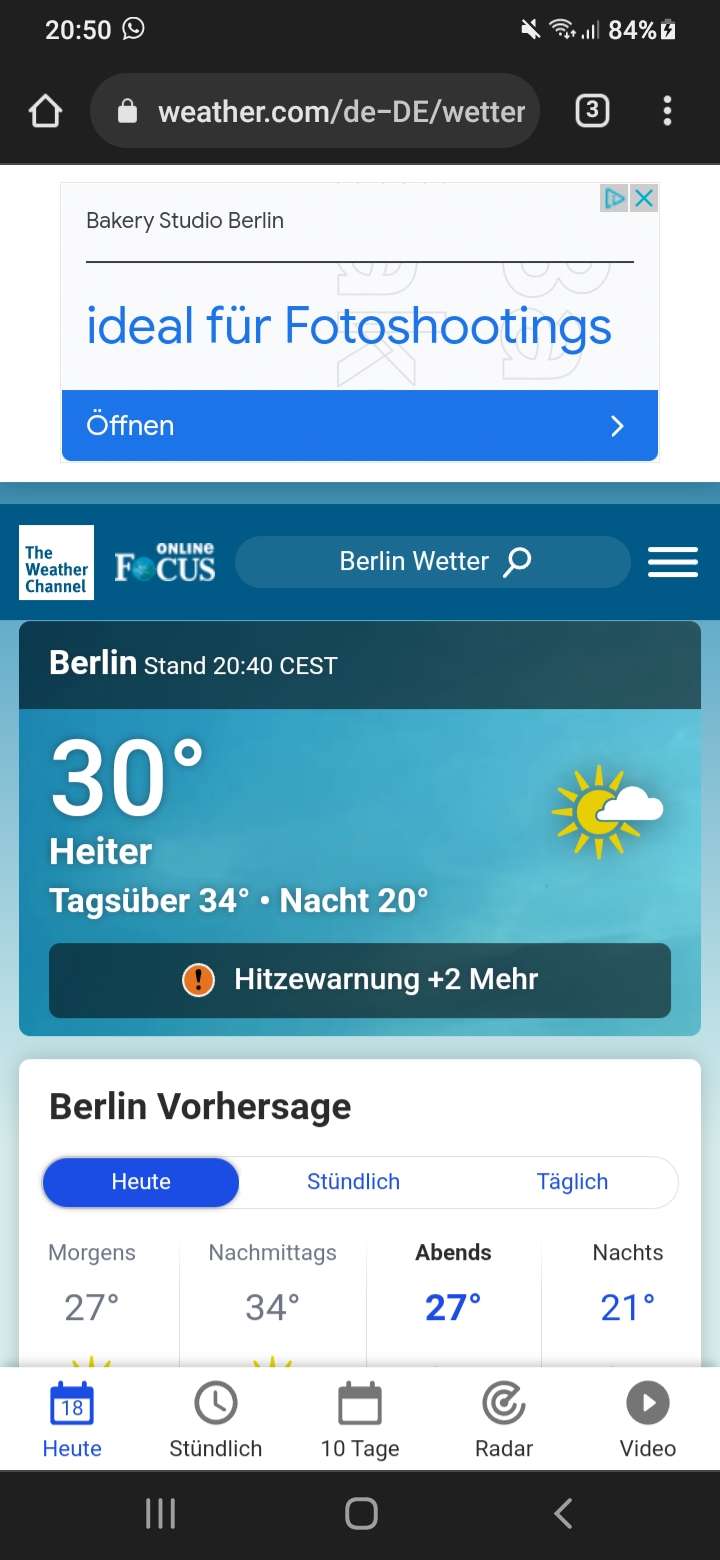The image size is (720, 1560).
Task: Switch to the Täglich forecast segment
Action: click(572, 1182)
